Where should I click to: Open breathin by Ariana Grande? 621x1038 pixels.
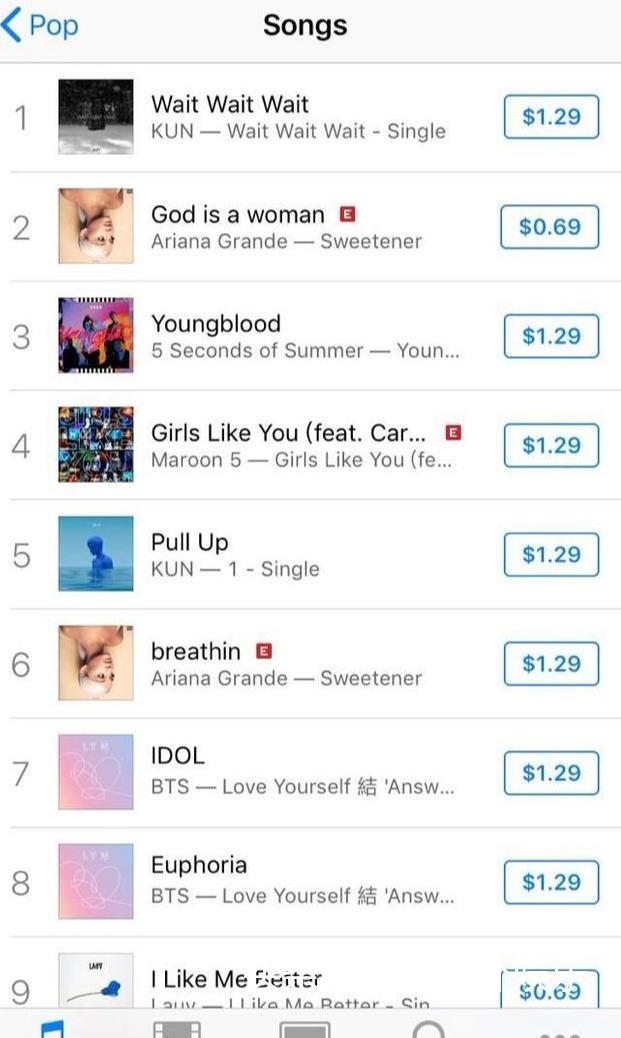pos(310,663)
